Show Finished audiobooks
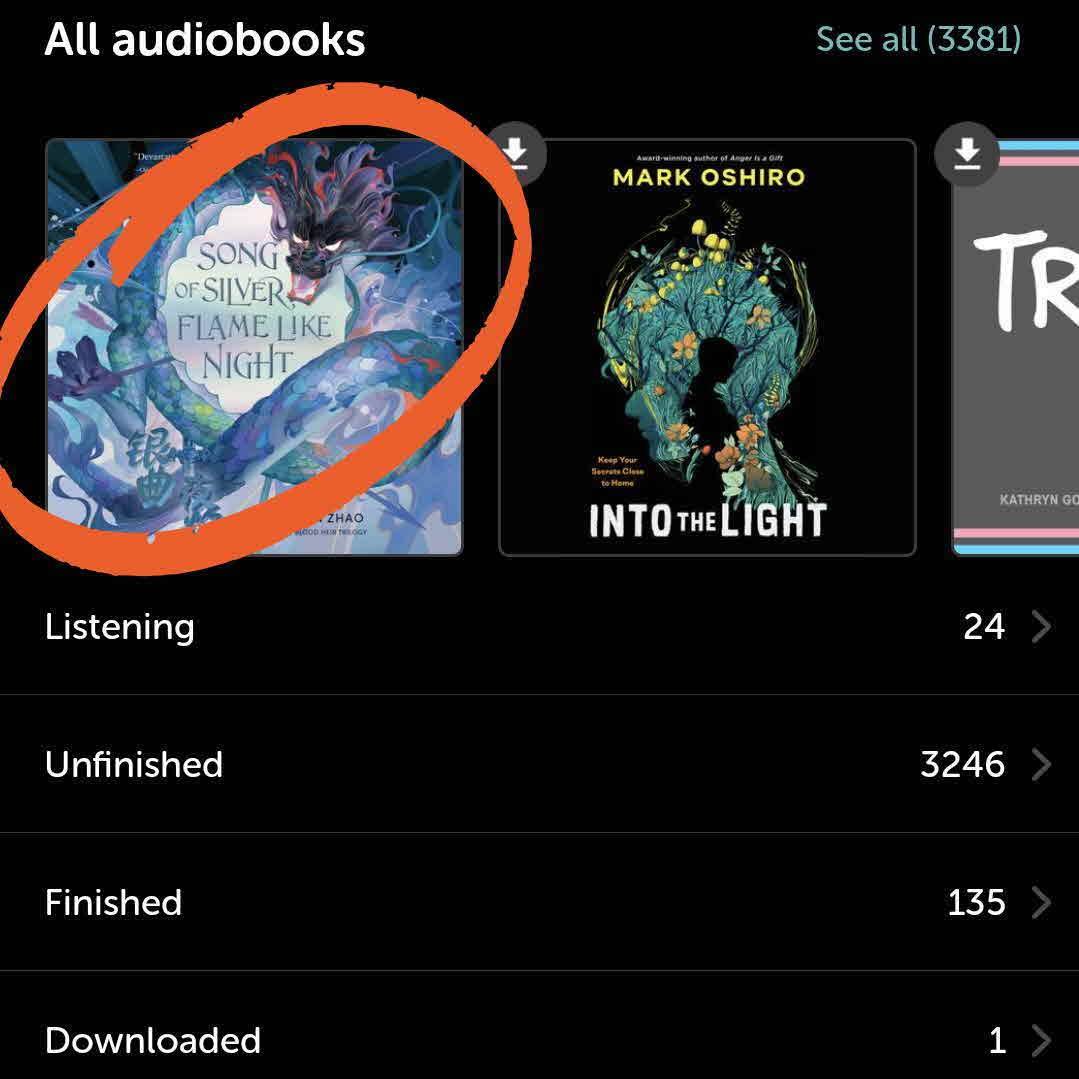1079x1079 pixels. [x=539, y=903]
